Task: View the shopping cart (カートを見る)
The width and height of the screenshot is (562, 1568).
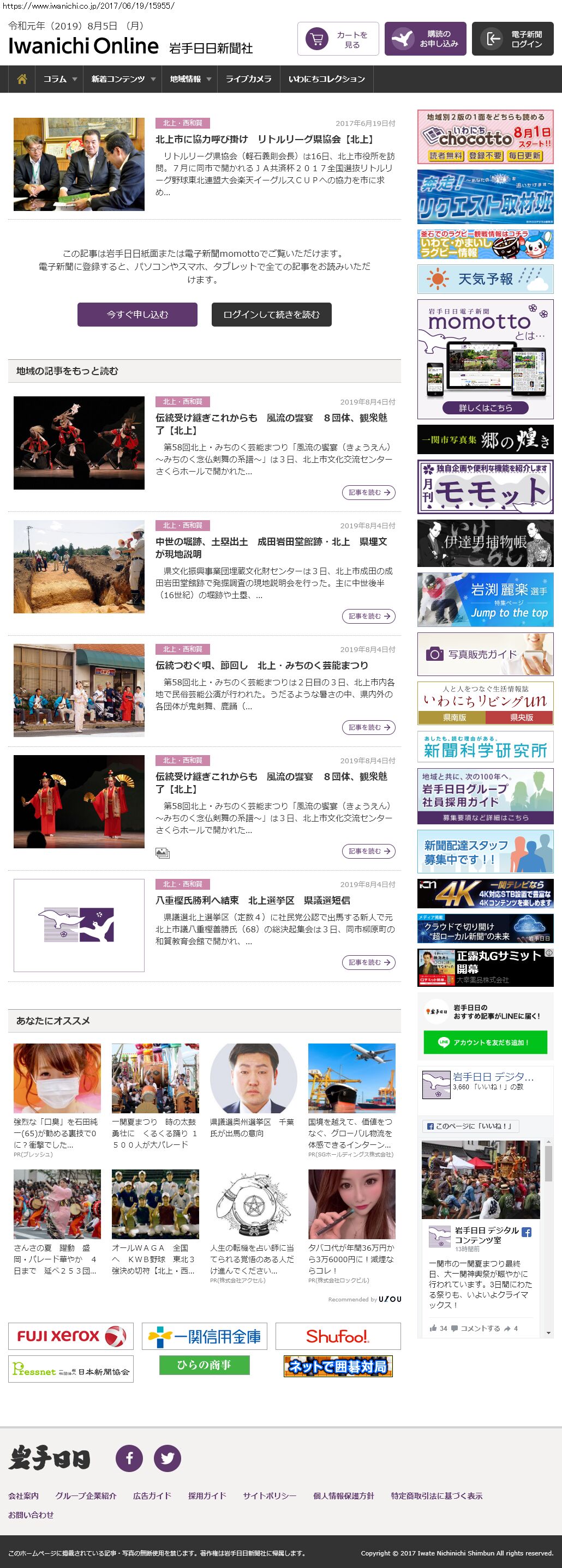Action: point(338,39)
